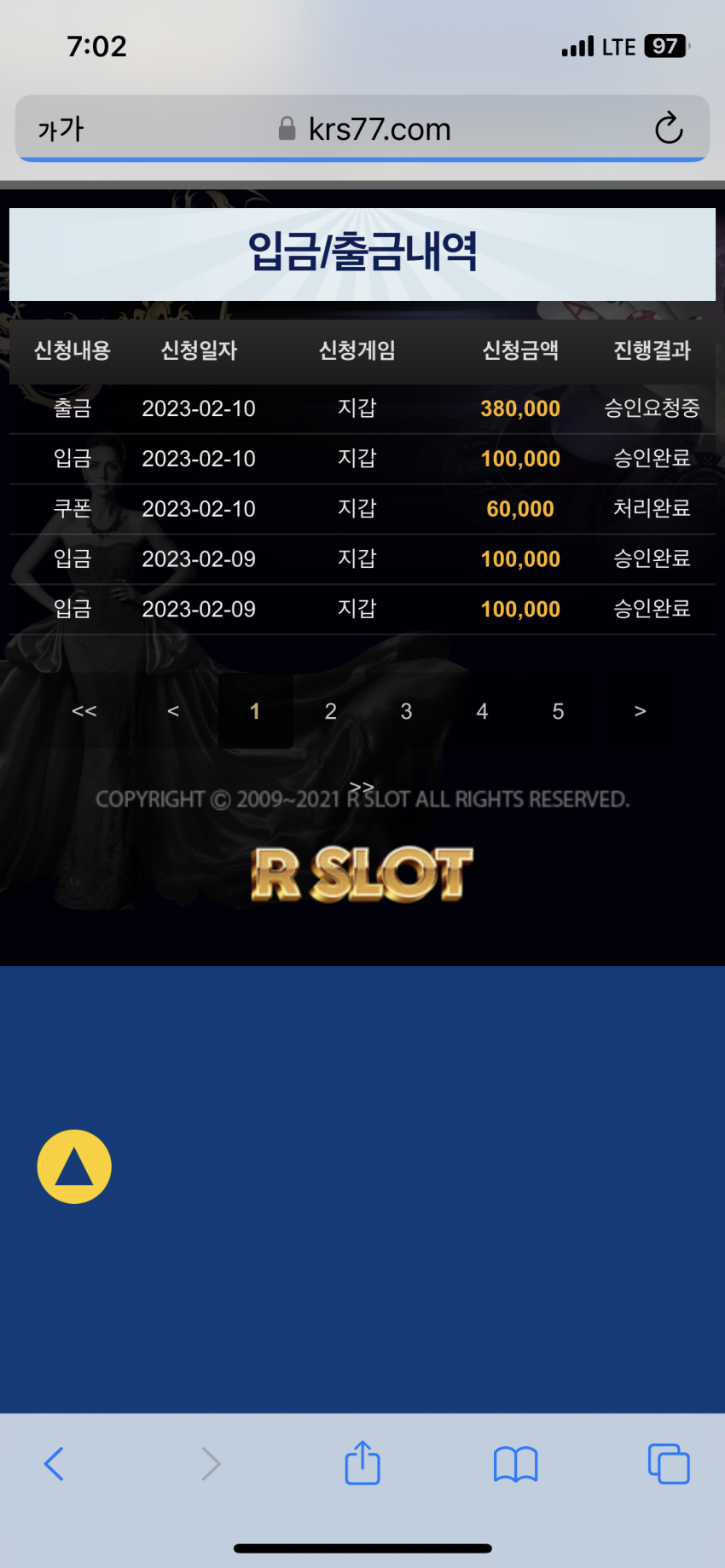Jump to last page with >> button

click(362, 786)
